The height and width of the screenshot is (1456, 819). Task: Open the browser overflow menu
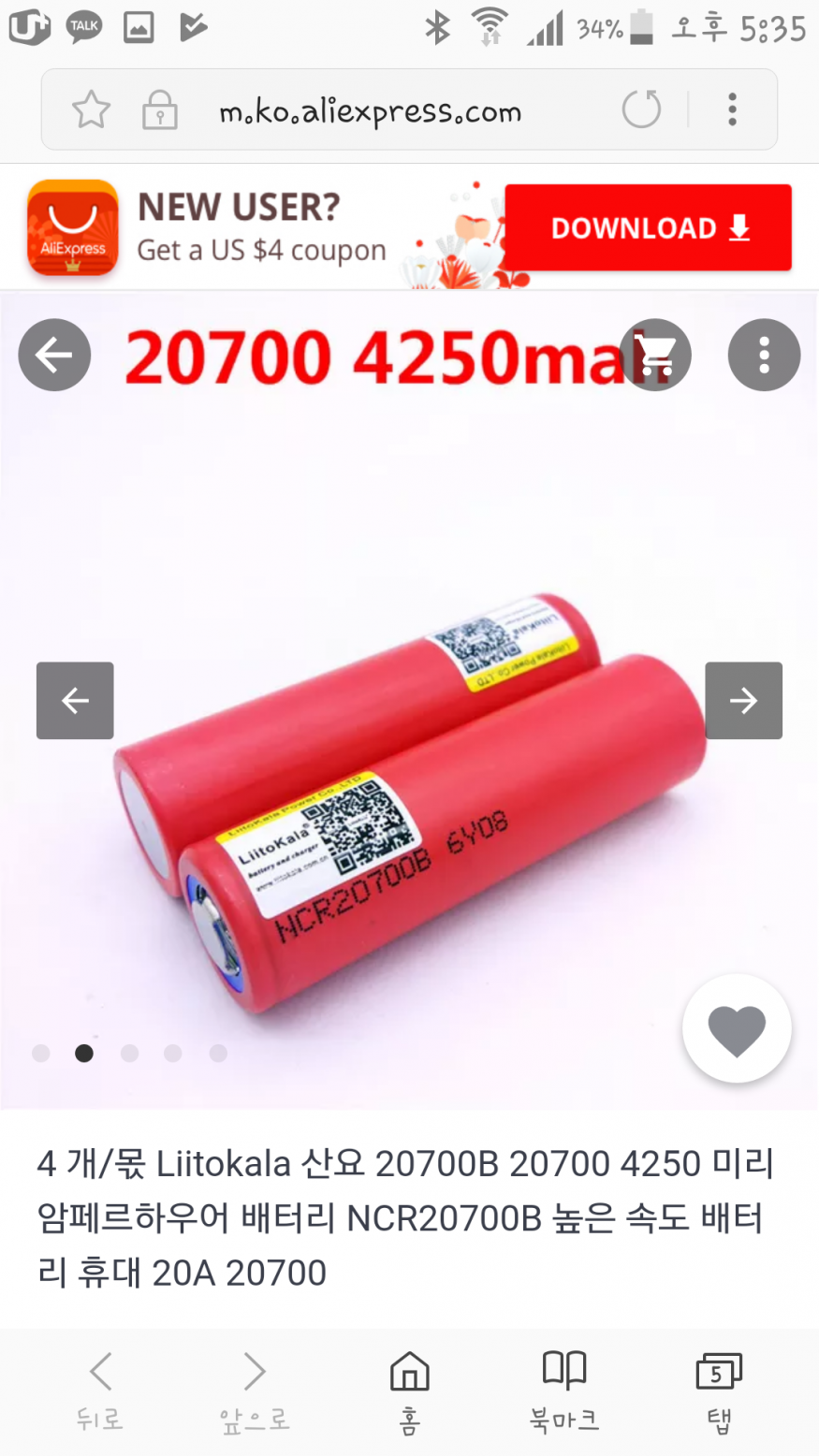(x=732, y=110)
